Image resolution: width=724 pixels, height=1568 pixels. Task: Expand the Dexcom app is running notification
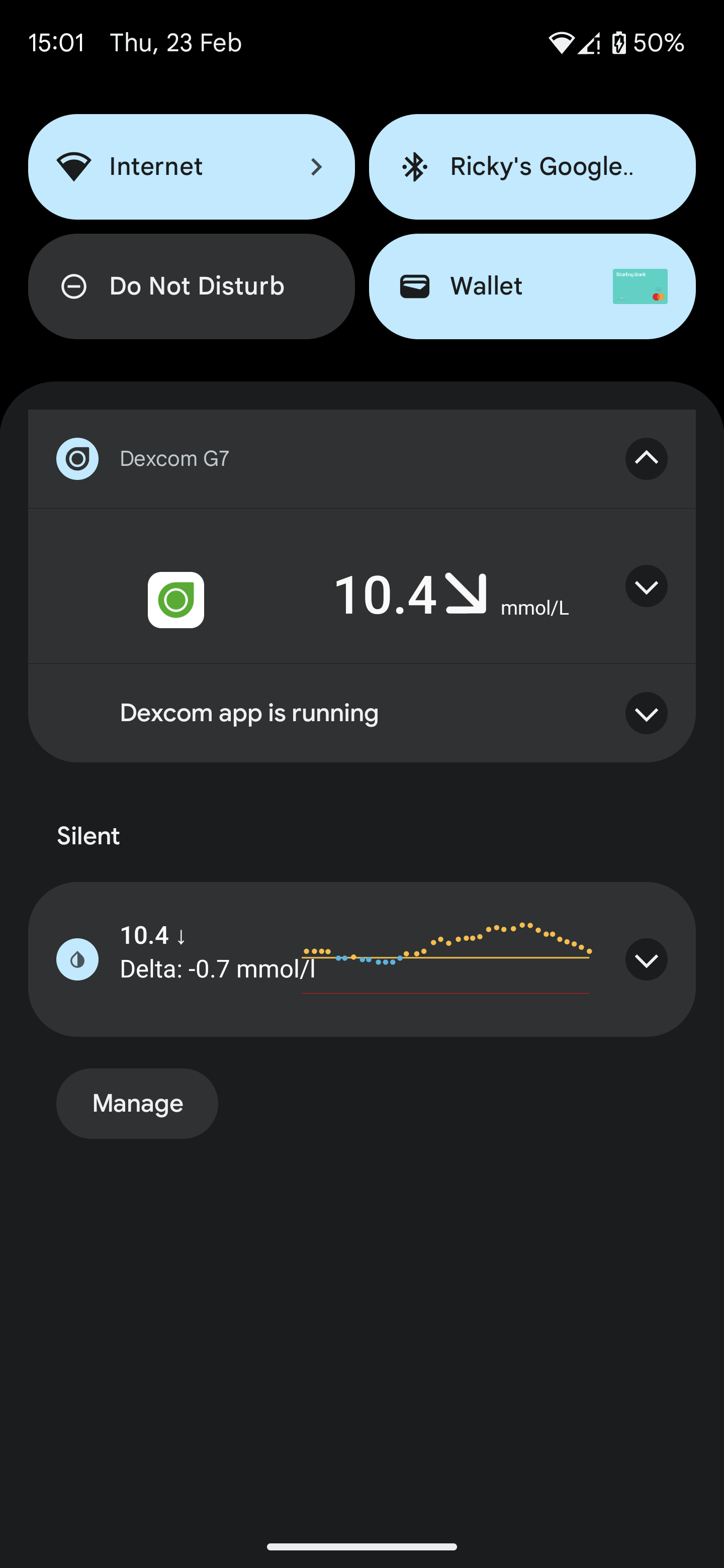[x=646, y=713]
